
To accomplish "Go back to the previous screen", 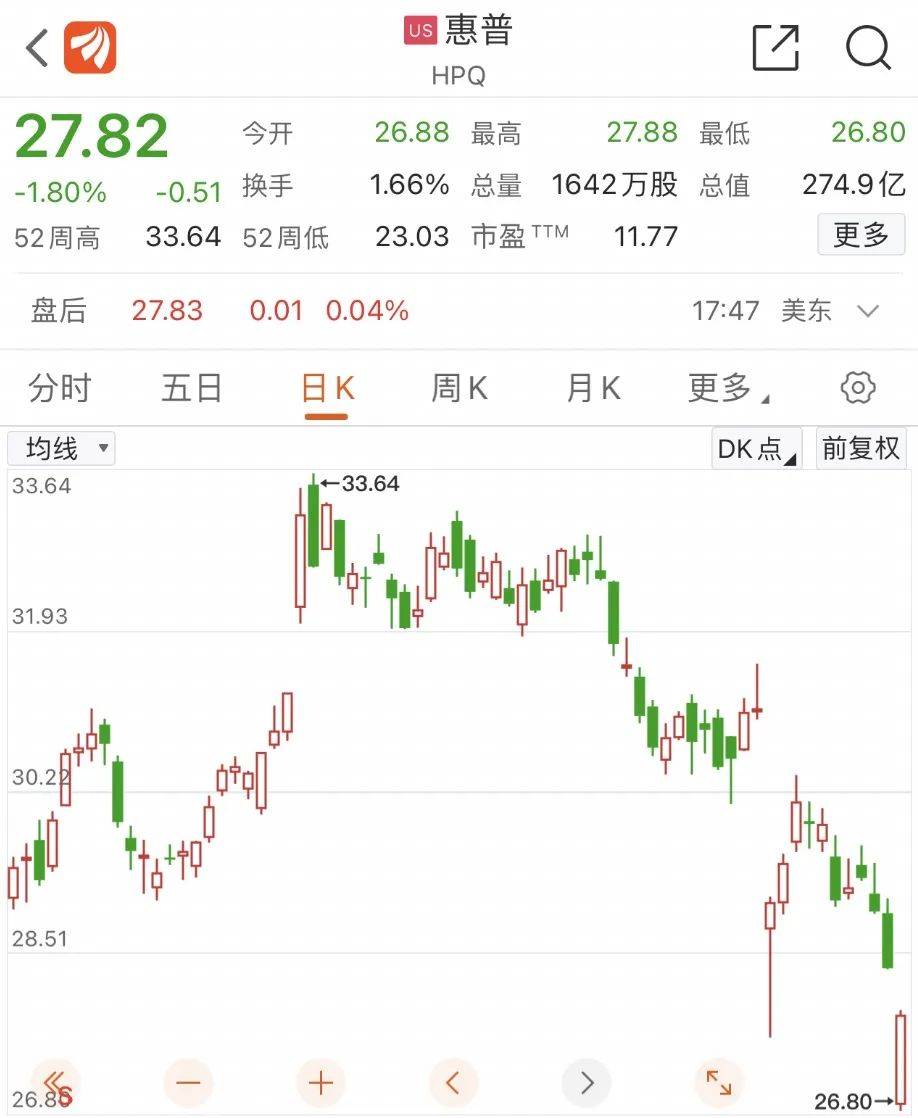I will click(38, 48).
